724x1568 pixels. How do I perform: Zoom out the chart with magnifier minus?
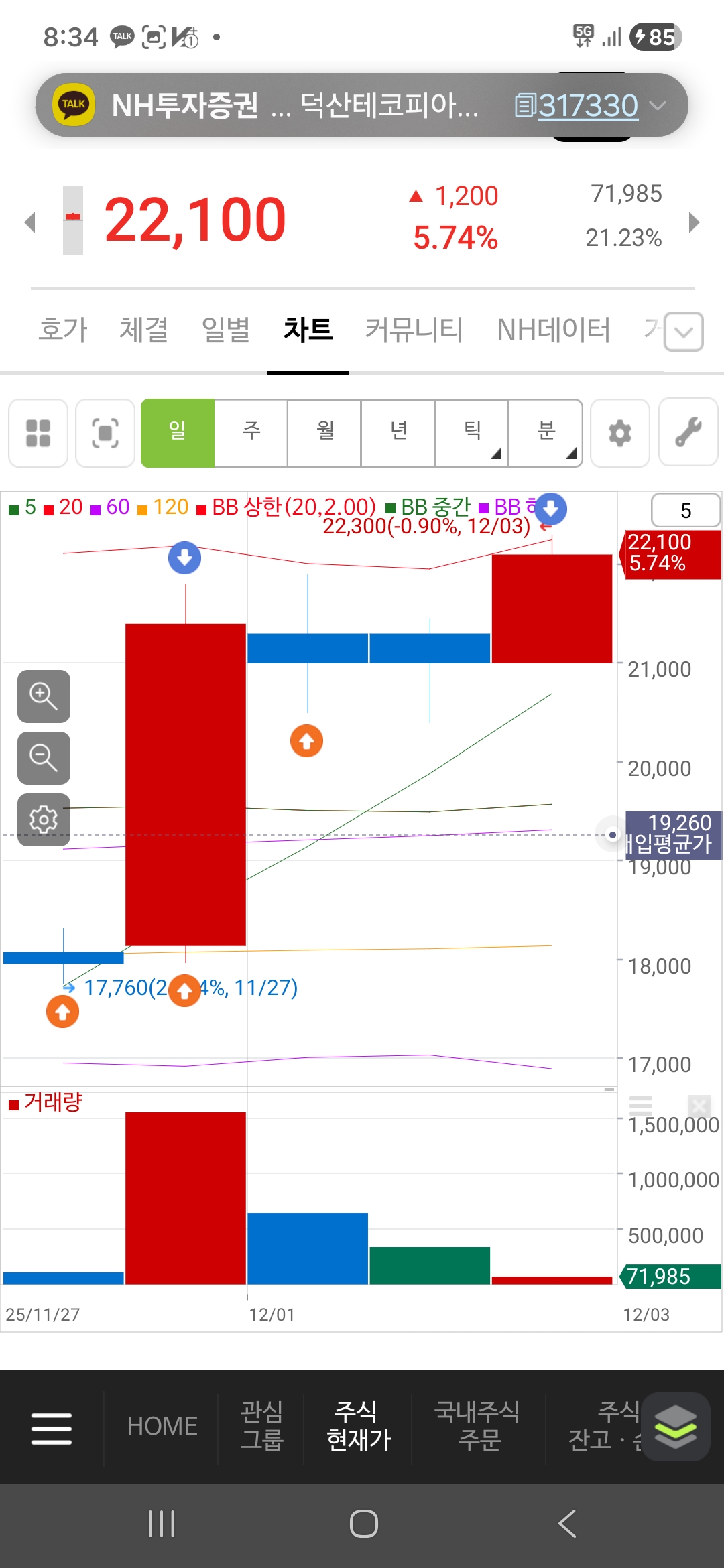[x=44, y=758]
